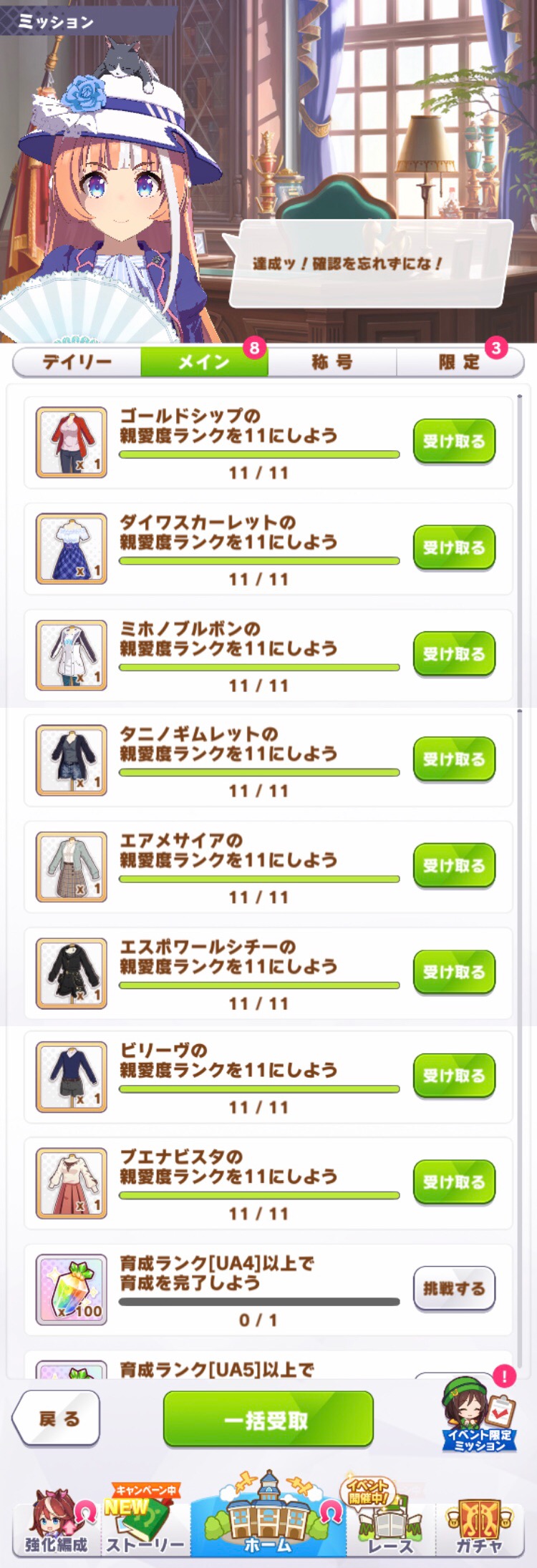Image resolution: width=537 pixels, height=1568 pixels.
Task: Open the 強化編成 menu
Action: coord(56,1519)
